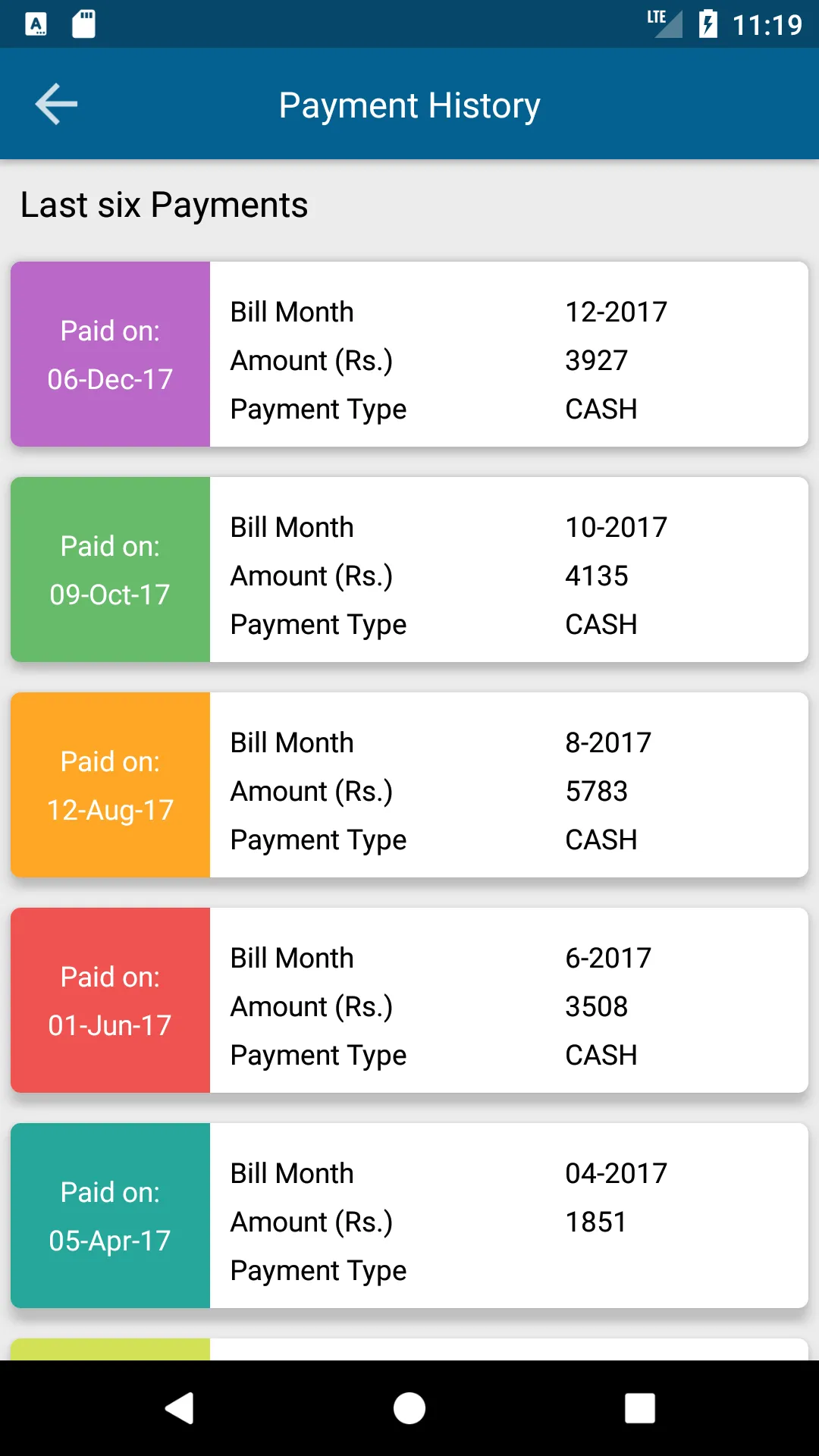Tap the green 09-Oct-17 paid-on panel
This screenshot has width=819, height=1456.
pyautogui.click(x=110, y=570)
